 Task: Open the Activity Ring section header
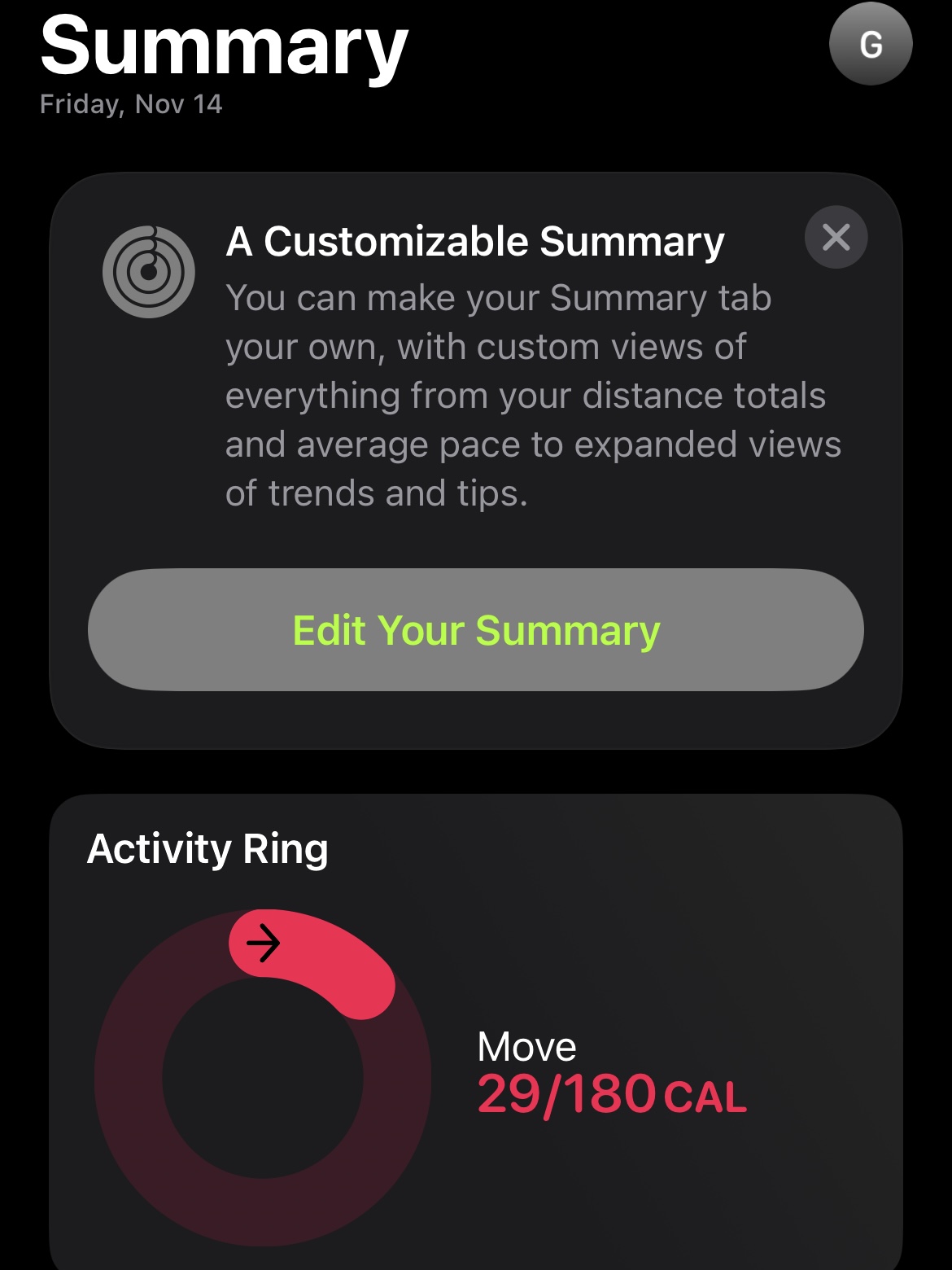tap(207, 850)
